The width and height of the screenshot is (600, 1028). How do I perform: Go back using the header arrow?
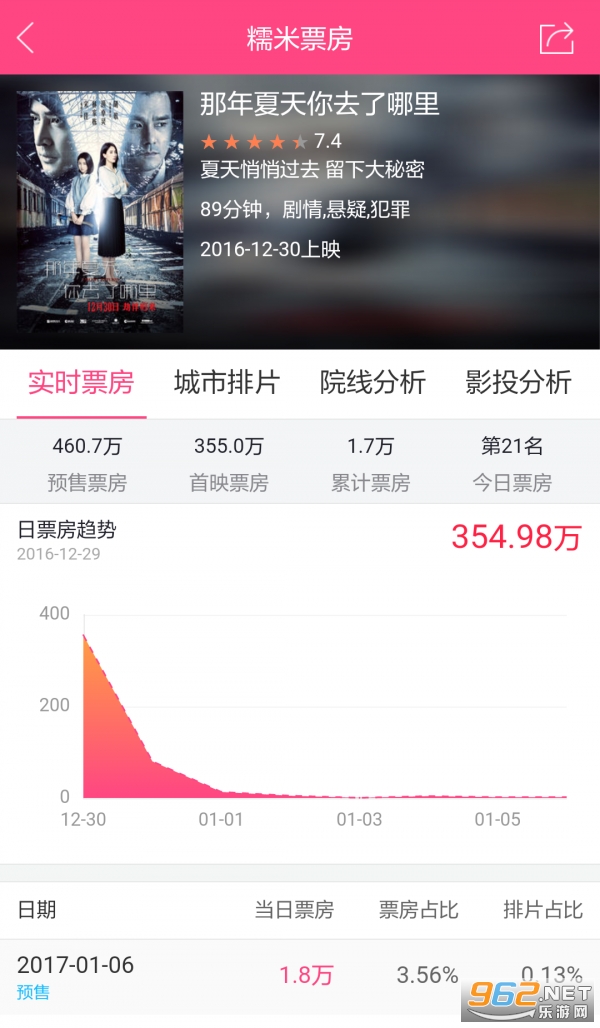pyautogui.click(x=26, y=38)
